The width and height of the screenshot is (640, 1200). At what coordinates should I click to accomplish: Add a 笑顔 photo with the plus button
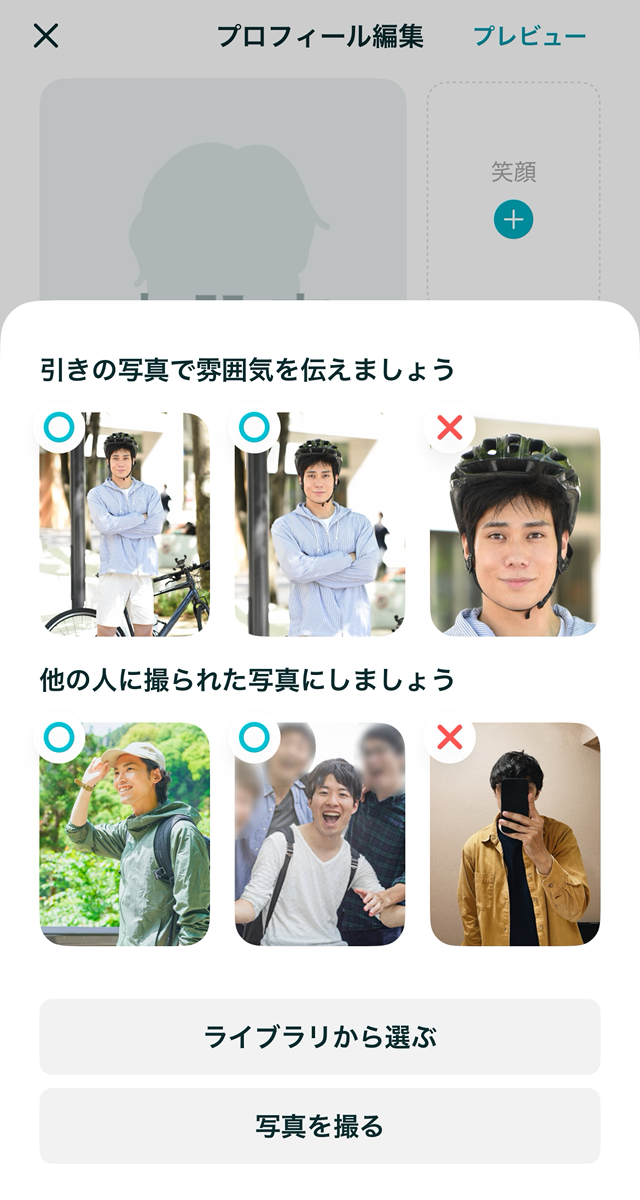tap(513, 219)
